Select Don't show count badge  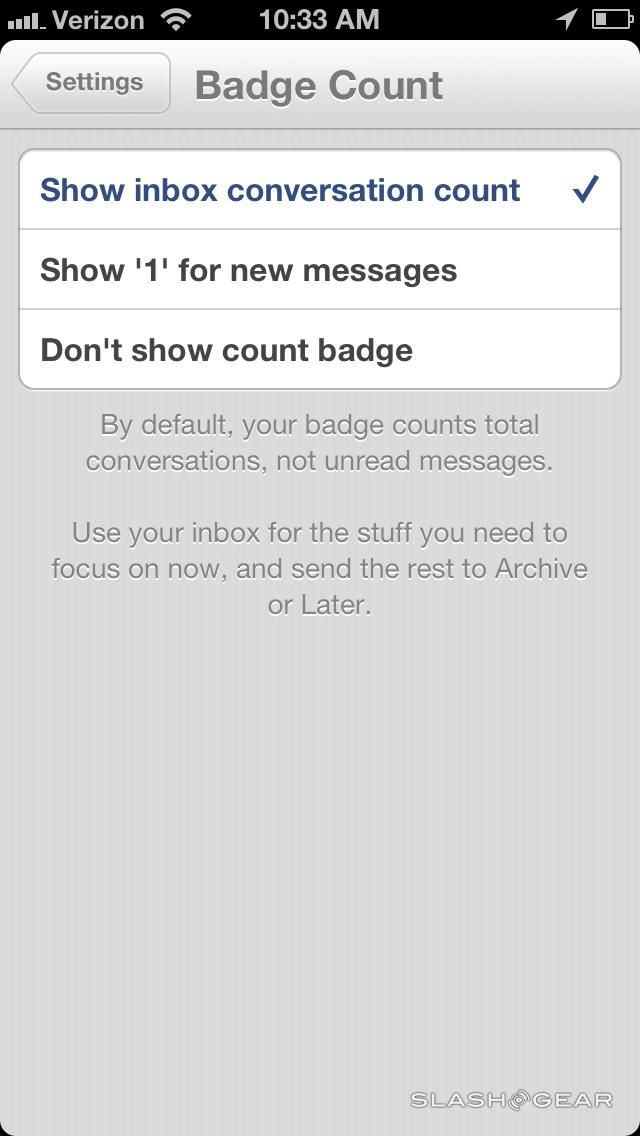click(x=320, y=350)
